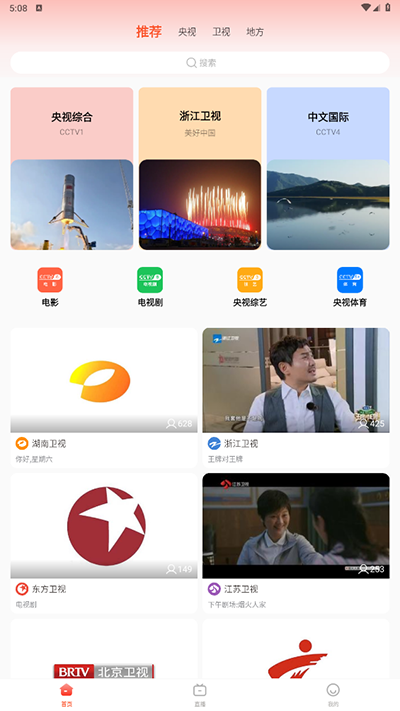
Task: Tap the 首页 bottom tab
Action: (66, 695)
